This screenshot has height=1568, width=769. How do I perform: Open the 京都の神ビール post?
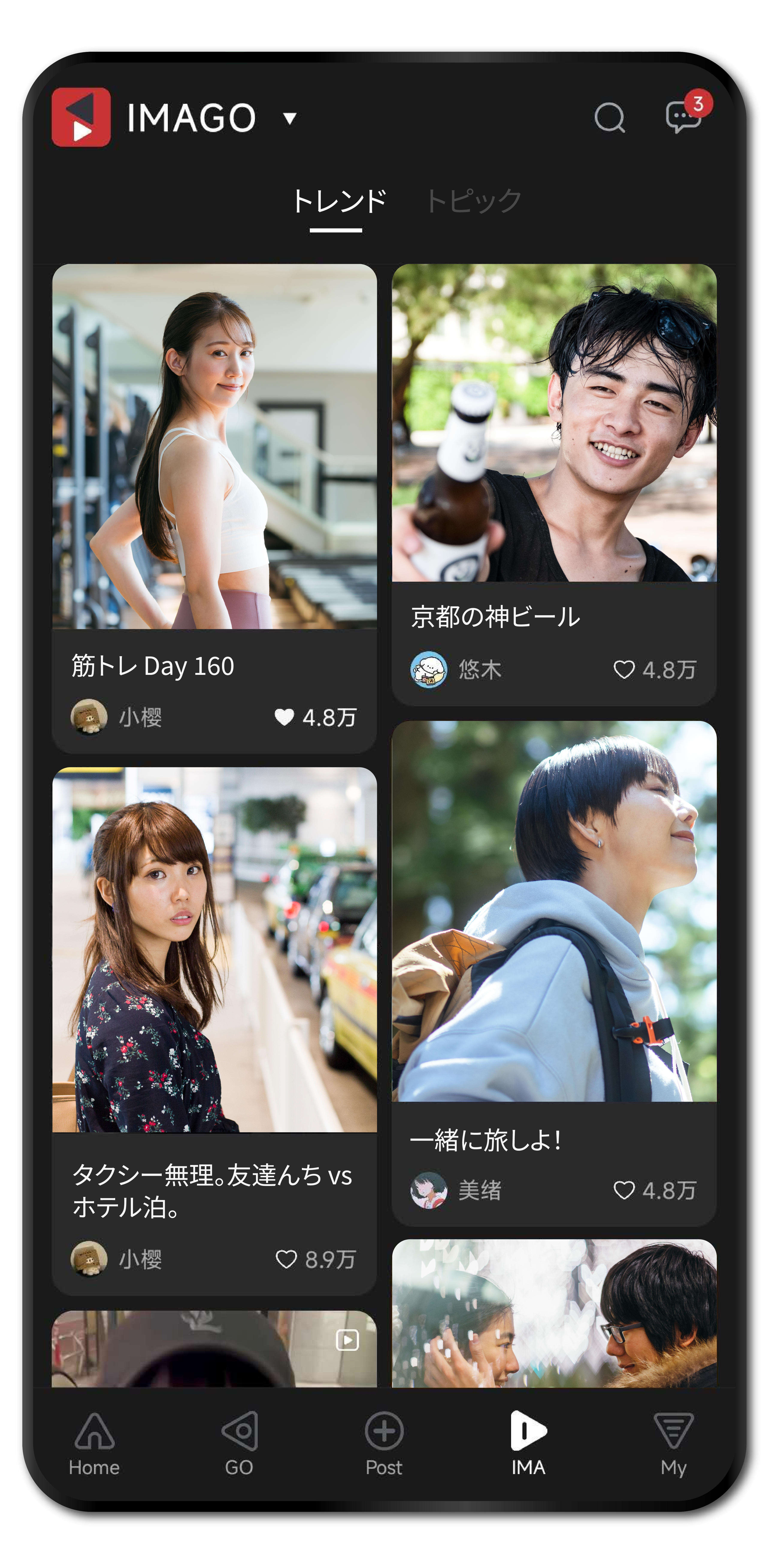554,423
